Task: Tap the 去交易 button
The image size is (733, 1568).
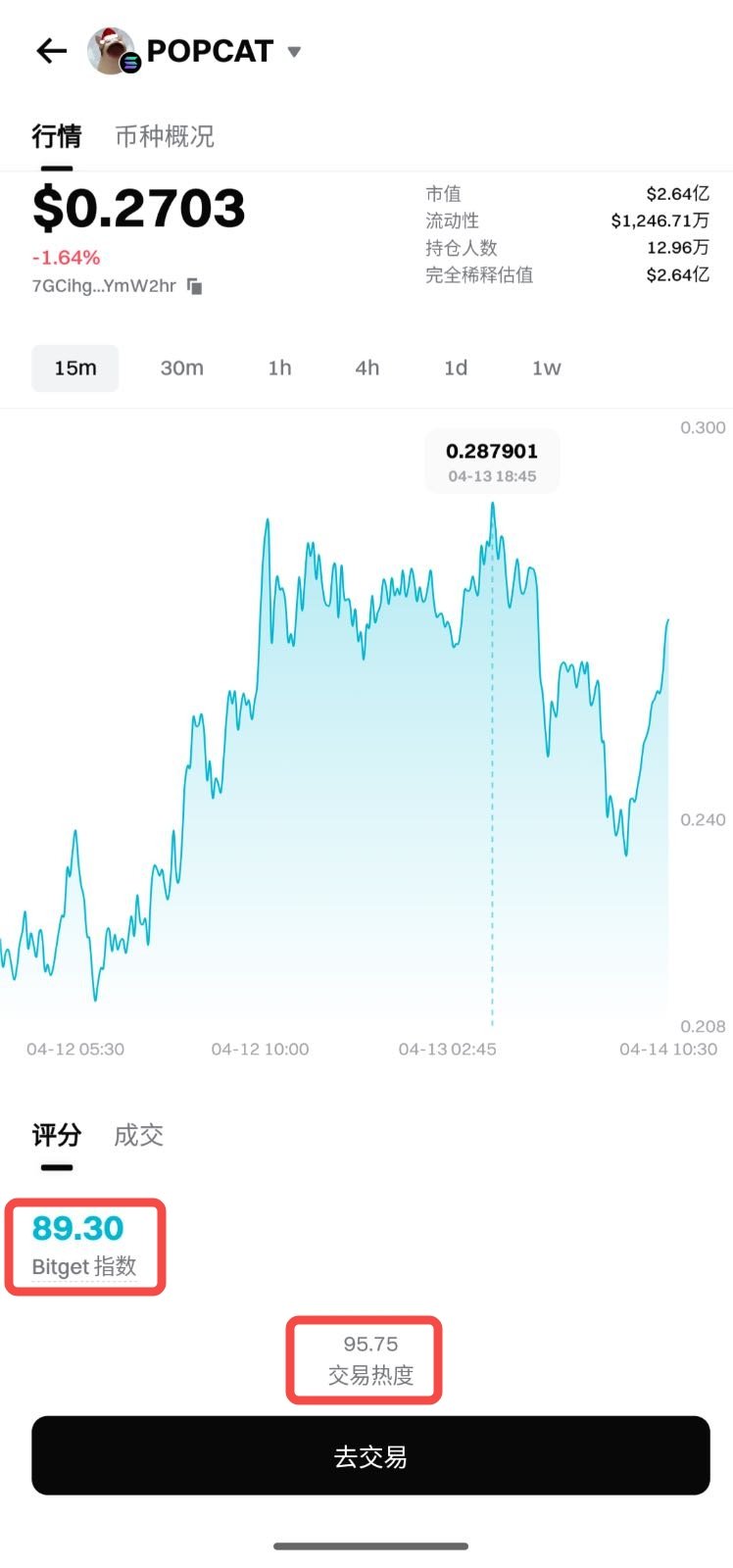Action: pos(370,1455)
